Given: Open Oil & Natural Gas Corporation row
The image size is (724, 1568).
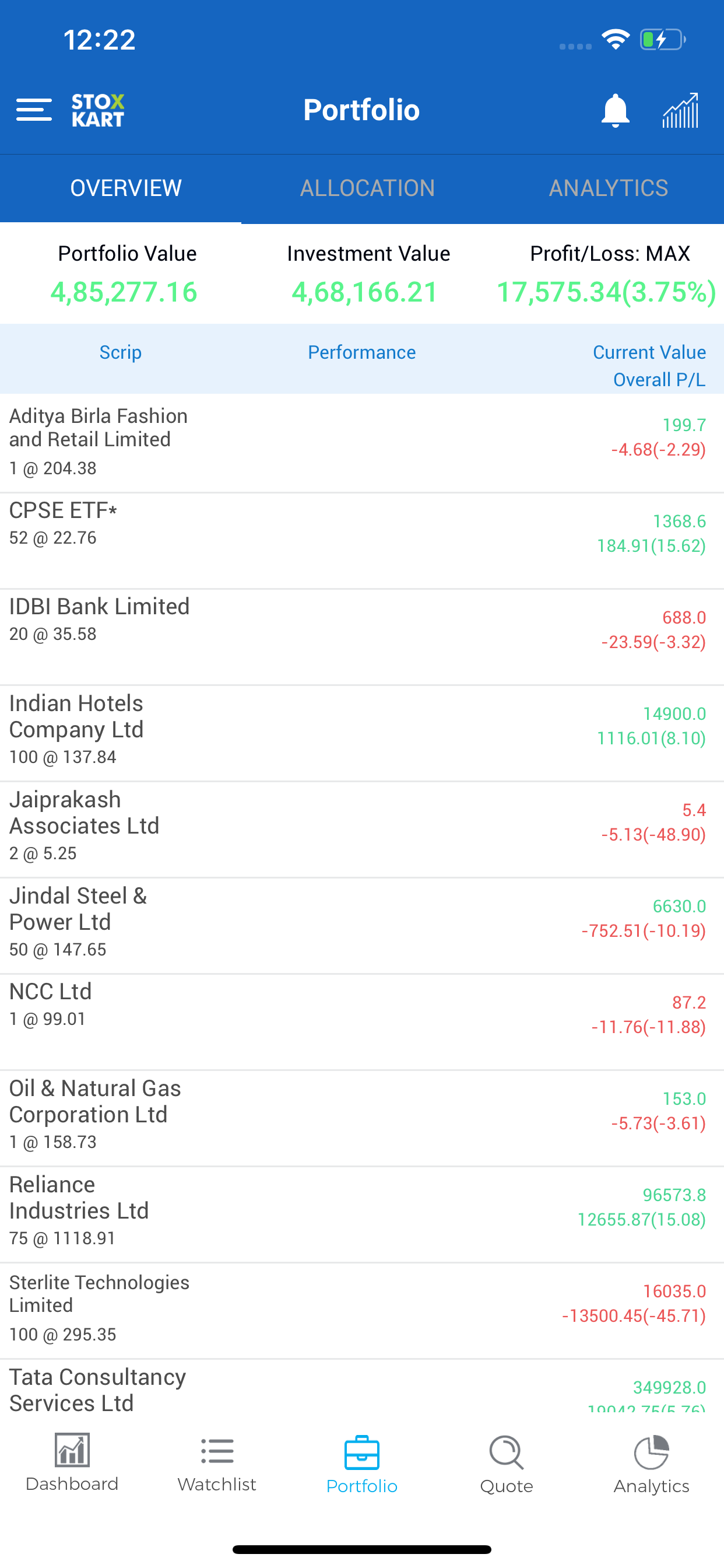Looking at the screenshot, I should (362, 1118).
